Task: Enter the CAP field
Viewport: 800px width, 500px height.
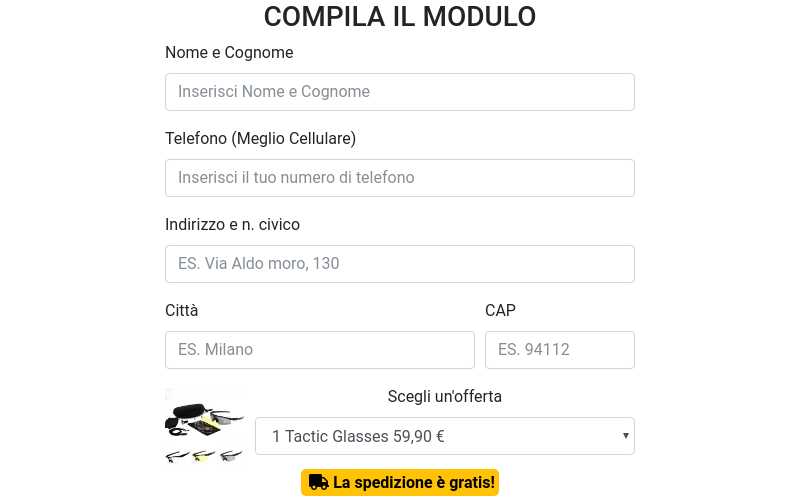Action: [x=559, y=350]
